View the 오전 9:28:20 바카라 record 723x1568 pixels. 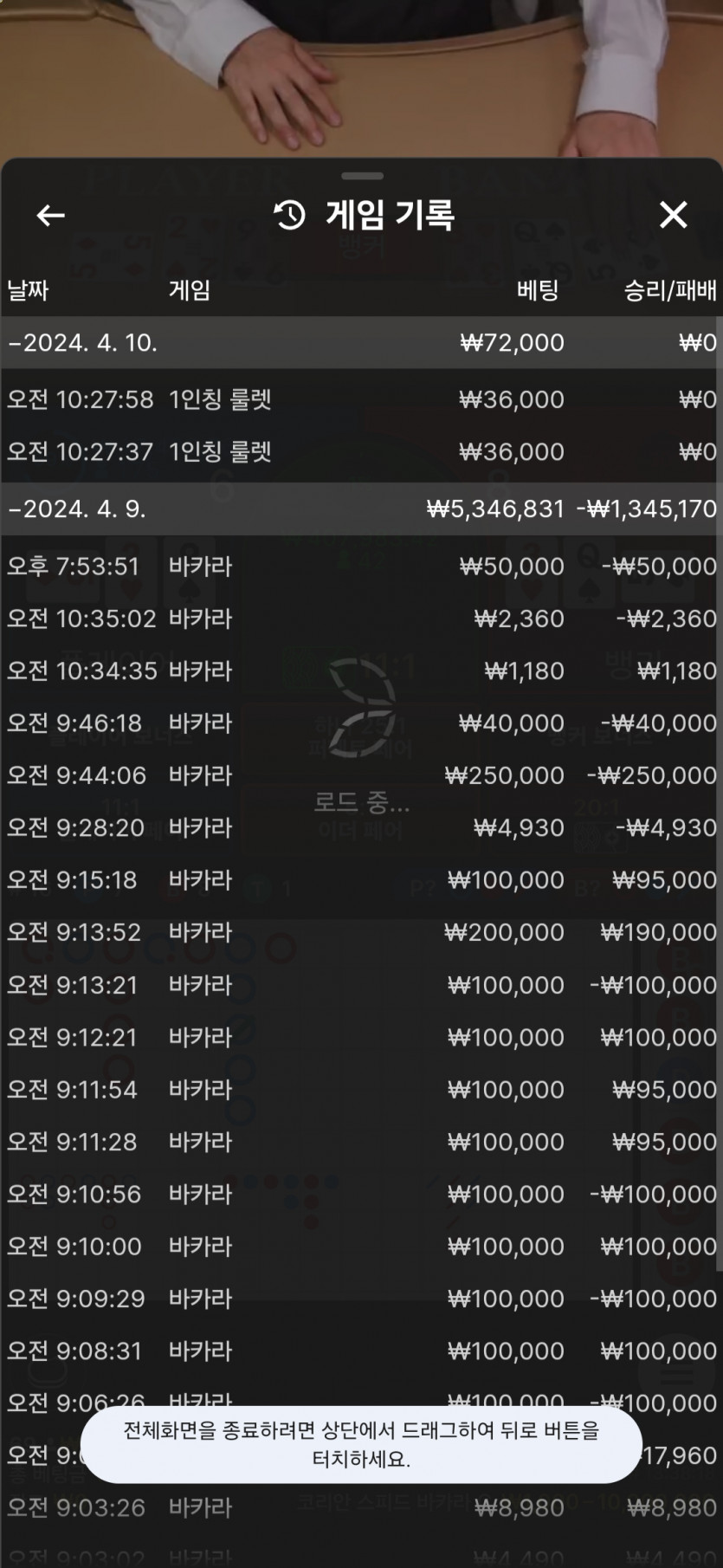coord(361,828)
